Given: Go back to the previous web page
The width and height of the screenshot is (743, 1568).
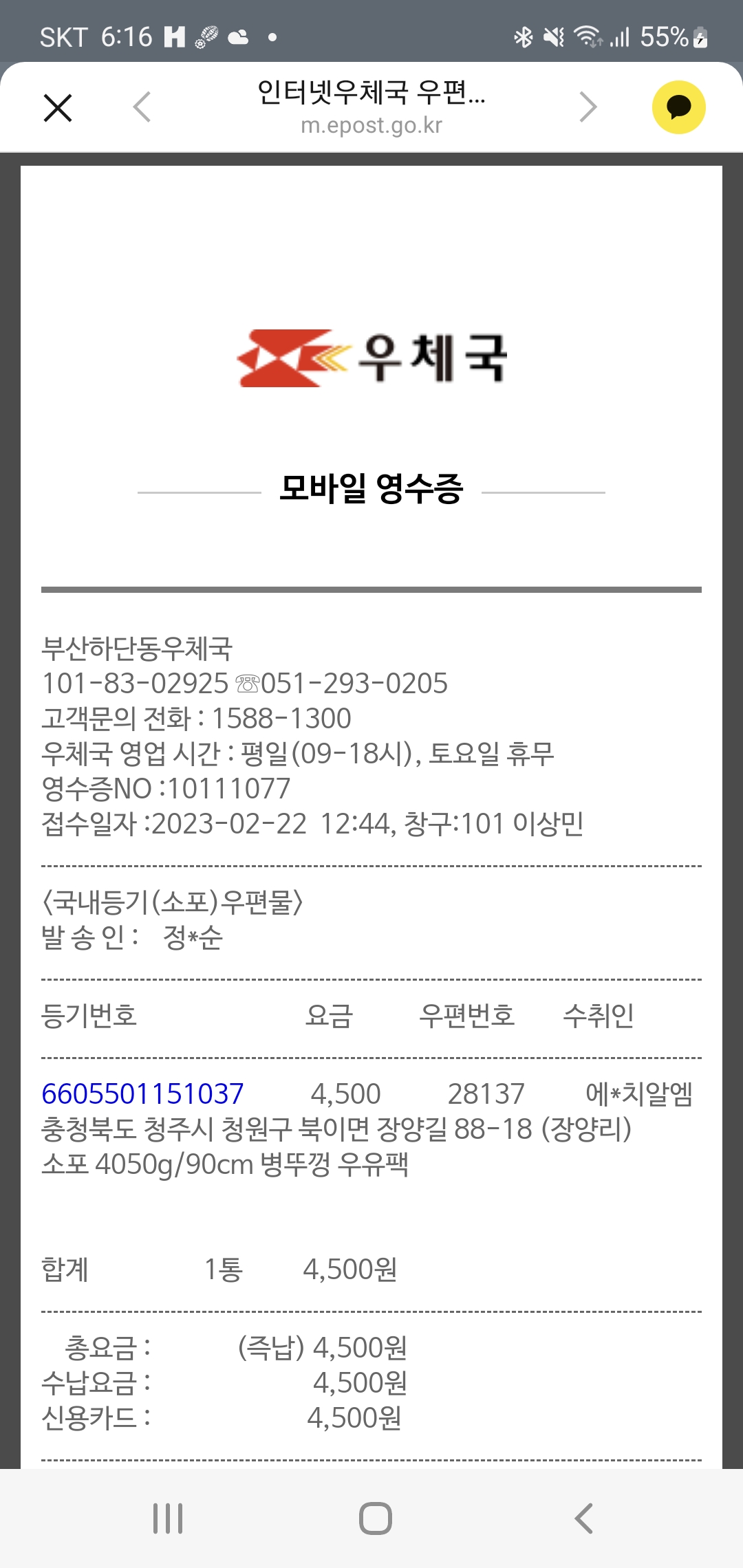Looking at the screenshot, I should [x=142, y=107].
